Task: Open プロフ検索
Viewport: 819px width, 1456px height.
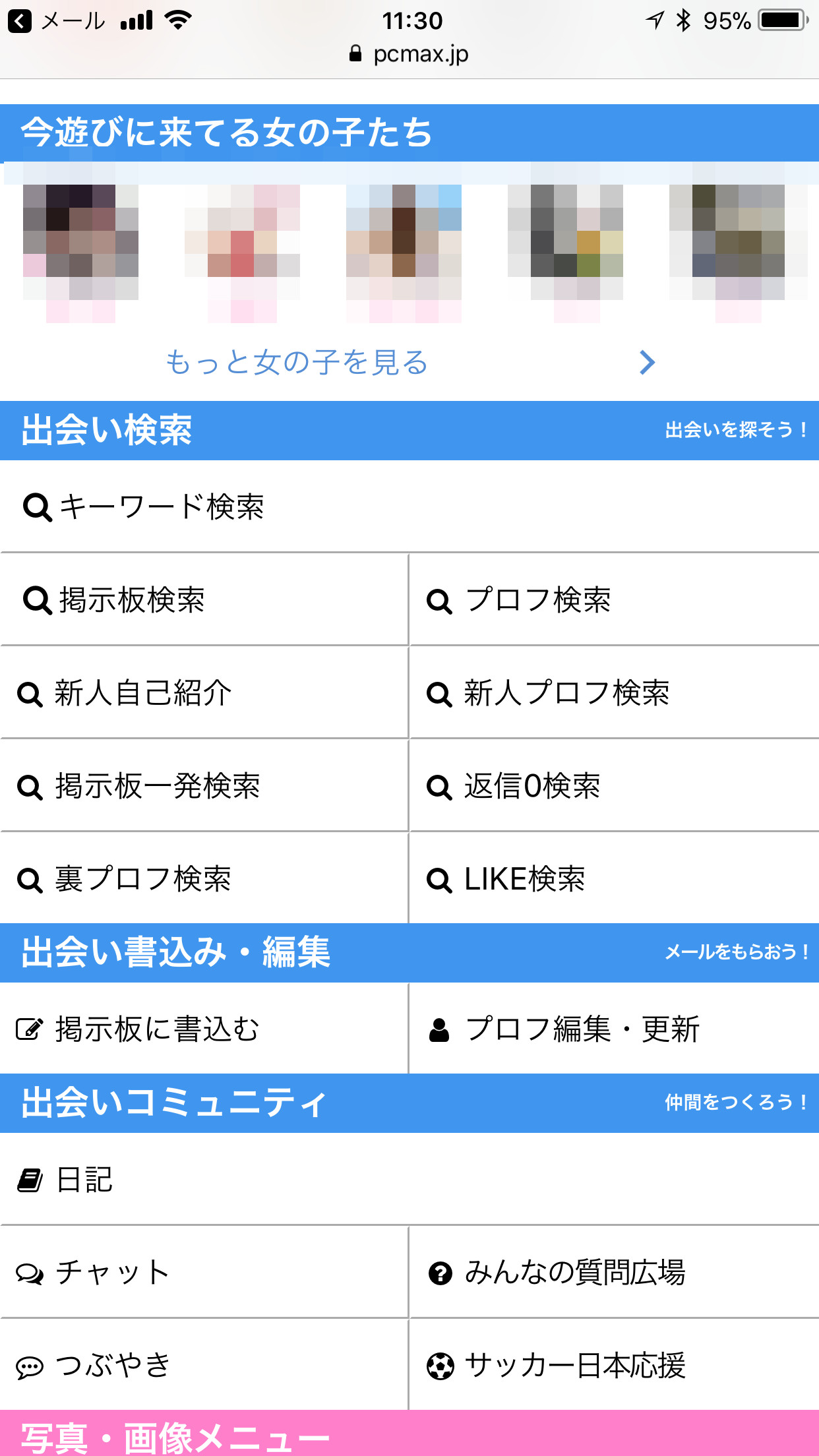Action: tap(537, 600)
